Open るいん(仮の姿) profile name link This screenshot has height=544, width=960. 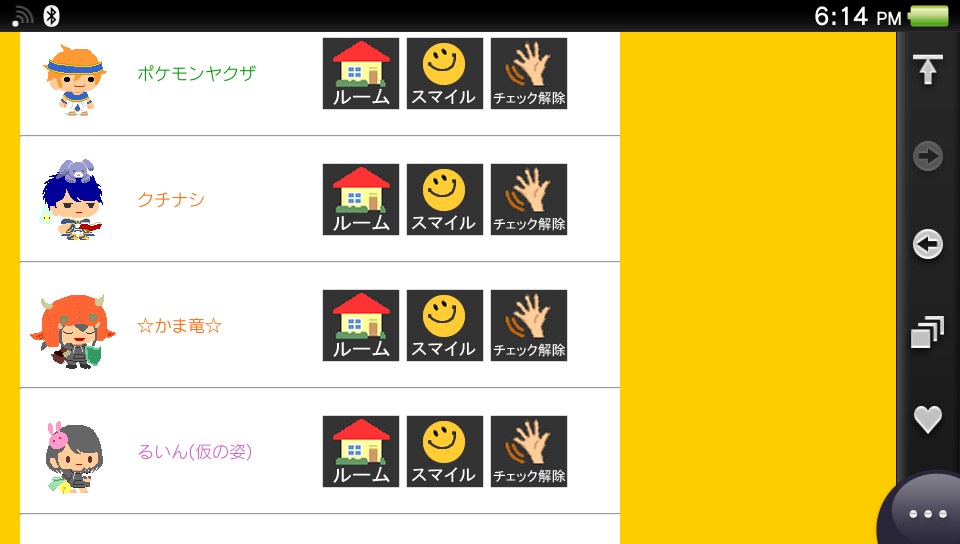[195, 452]
